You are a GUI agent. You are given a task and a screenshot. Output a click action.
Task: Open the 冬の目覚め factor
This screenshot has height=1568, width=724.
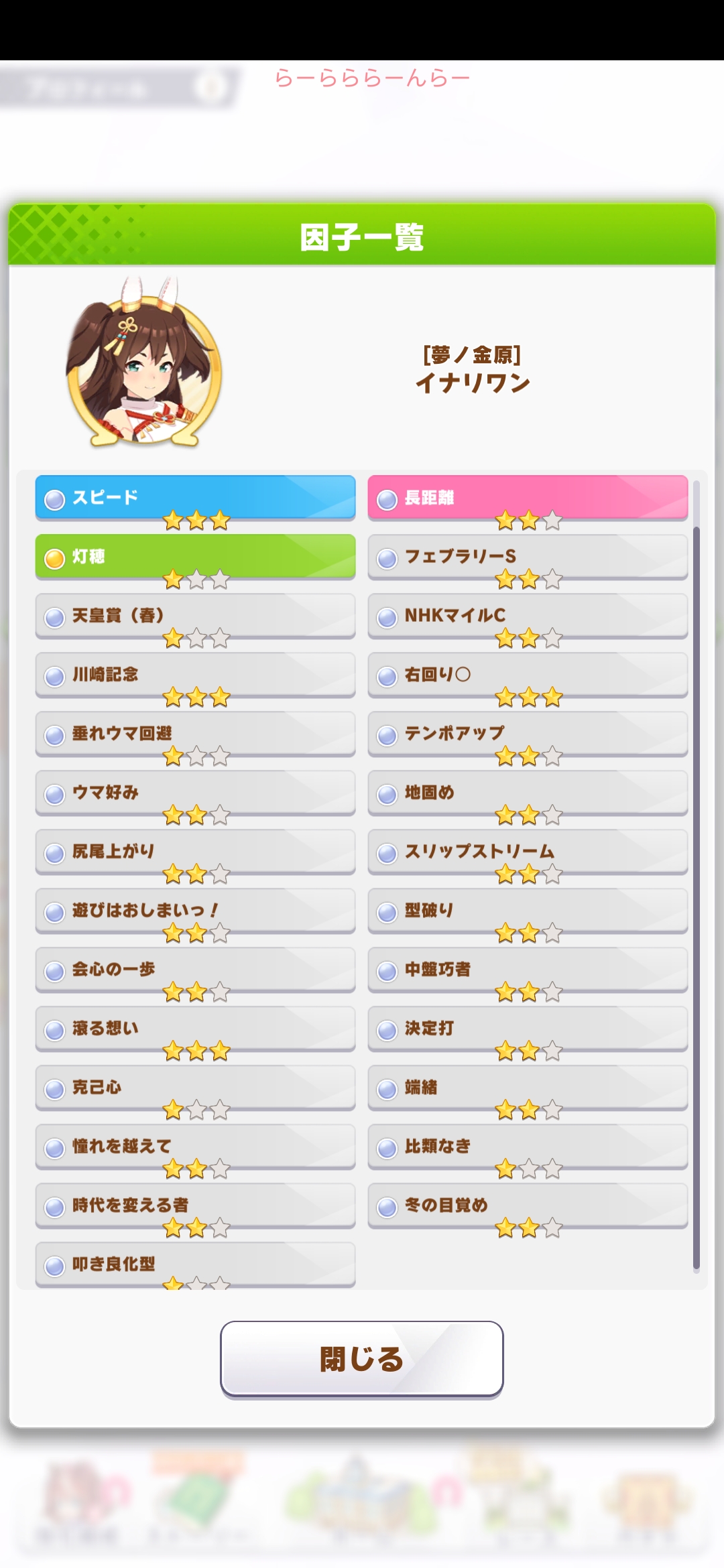(x=528, y=1205)
